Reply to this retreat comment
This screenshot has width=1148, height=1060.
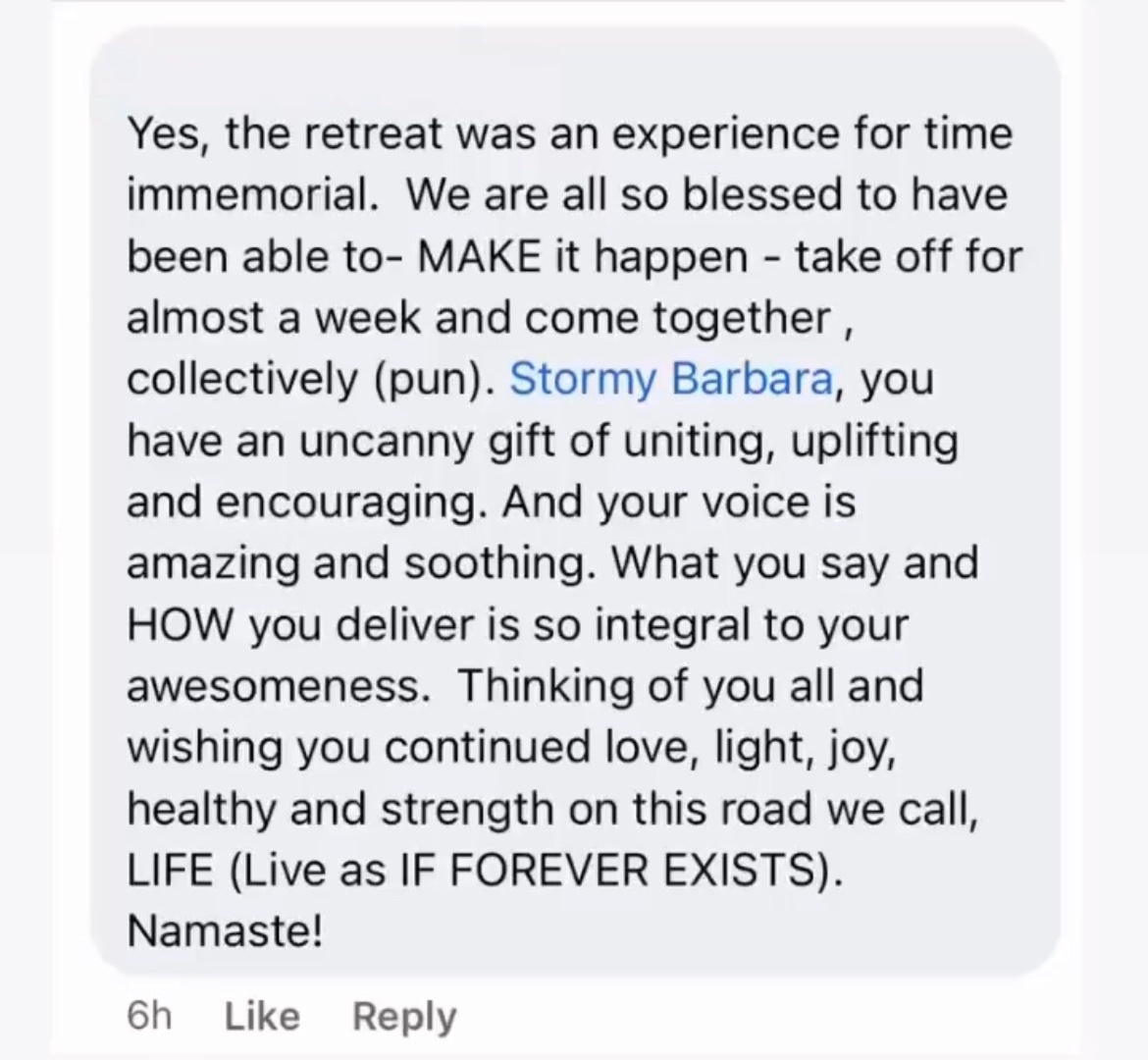pyautogui.click(x=404, y=1017)
